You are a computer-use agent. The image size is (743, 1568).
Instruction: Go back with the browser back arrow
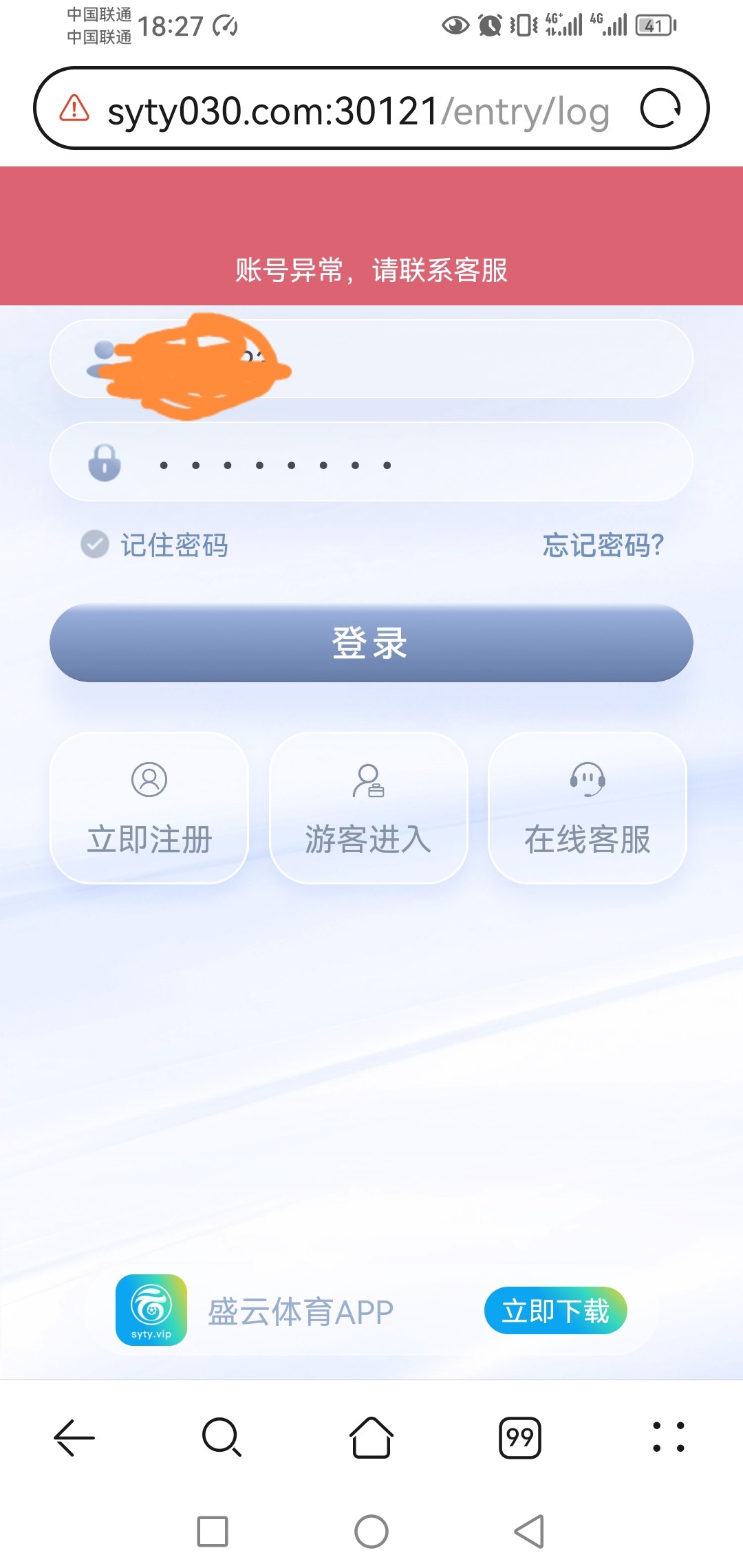click(74, 1437)
